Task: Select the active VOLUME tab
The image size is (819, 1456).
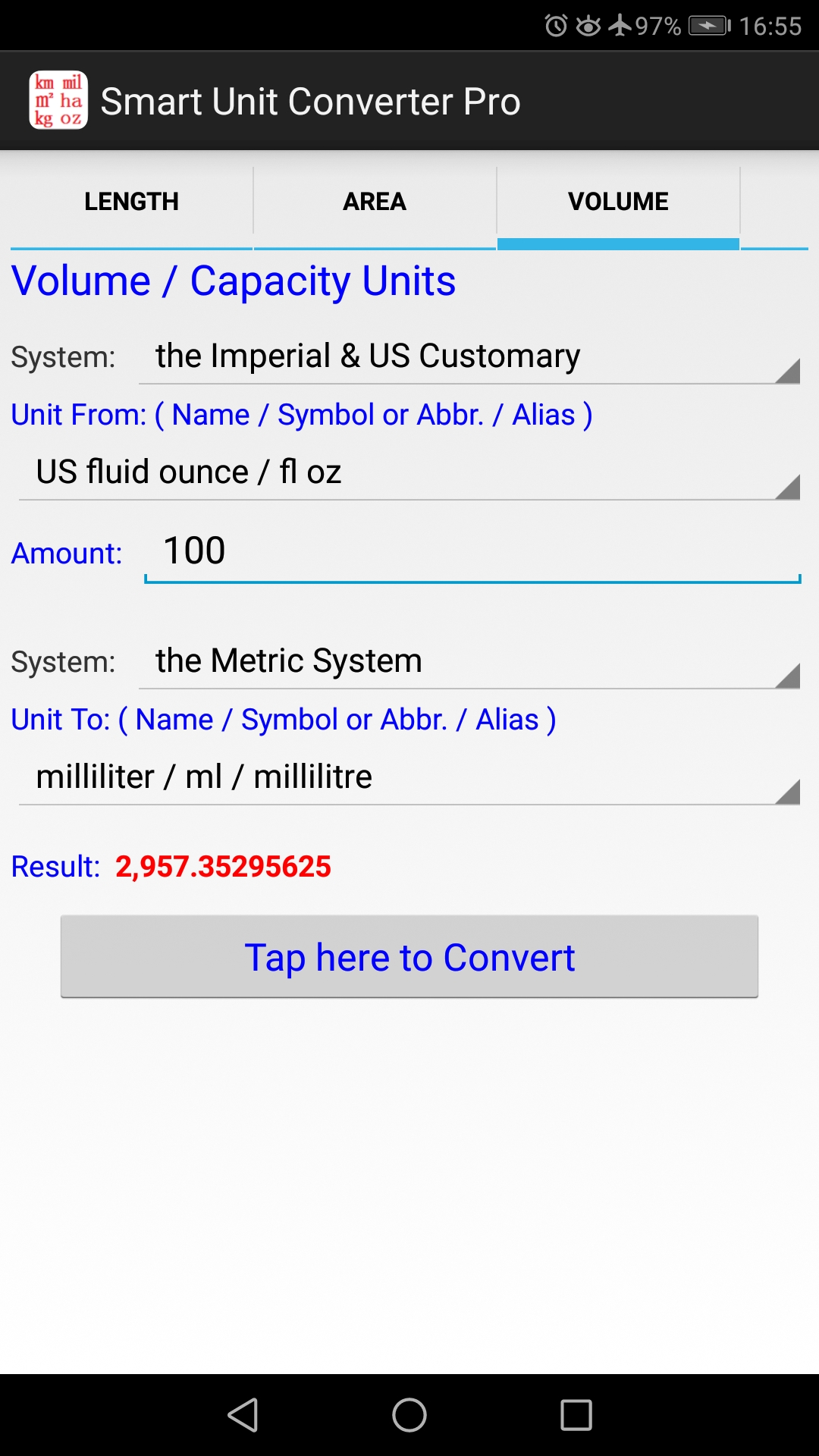Action: click(x=617, y=201)
